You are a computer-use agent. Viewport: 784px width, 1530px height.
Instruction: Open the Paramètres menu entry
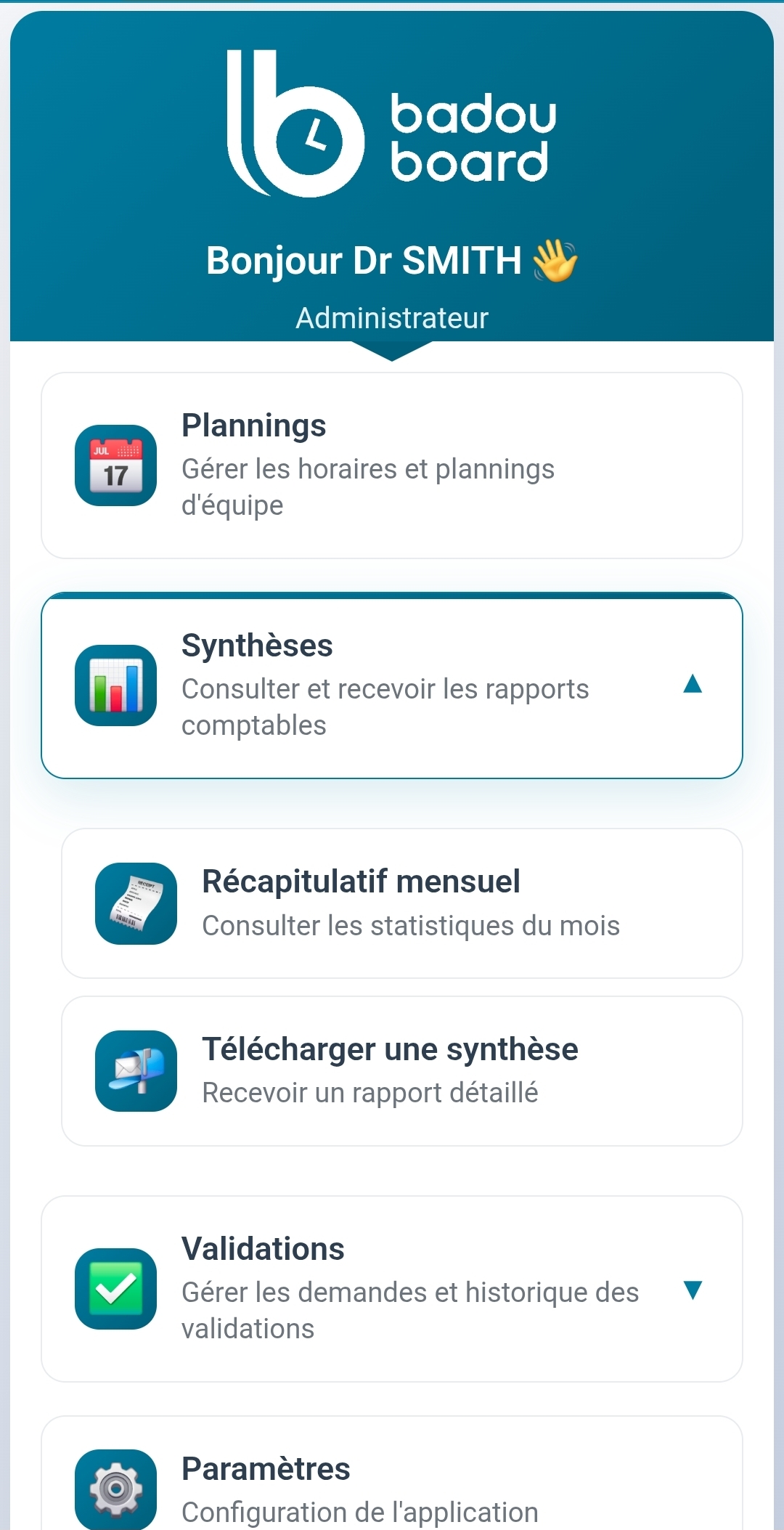tap(392, 1481)
